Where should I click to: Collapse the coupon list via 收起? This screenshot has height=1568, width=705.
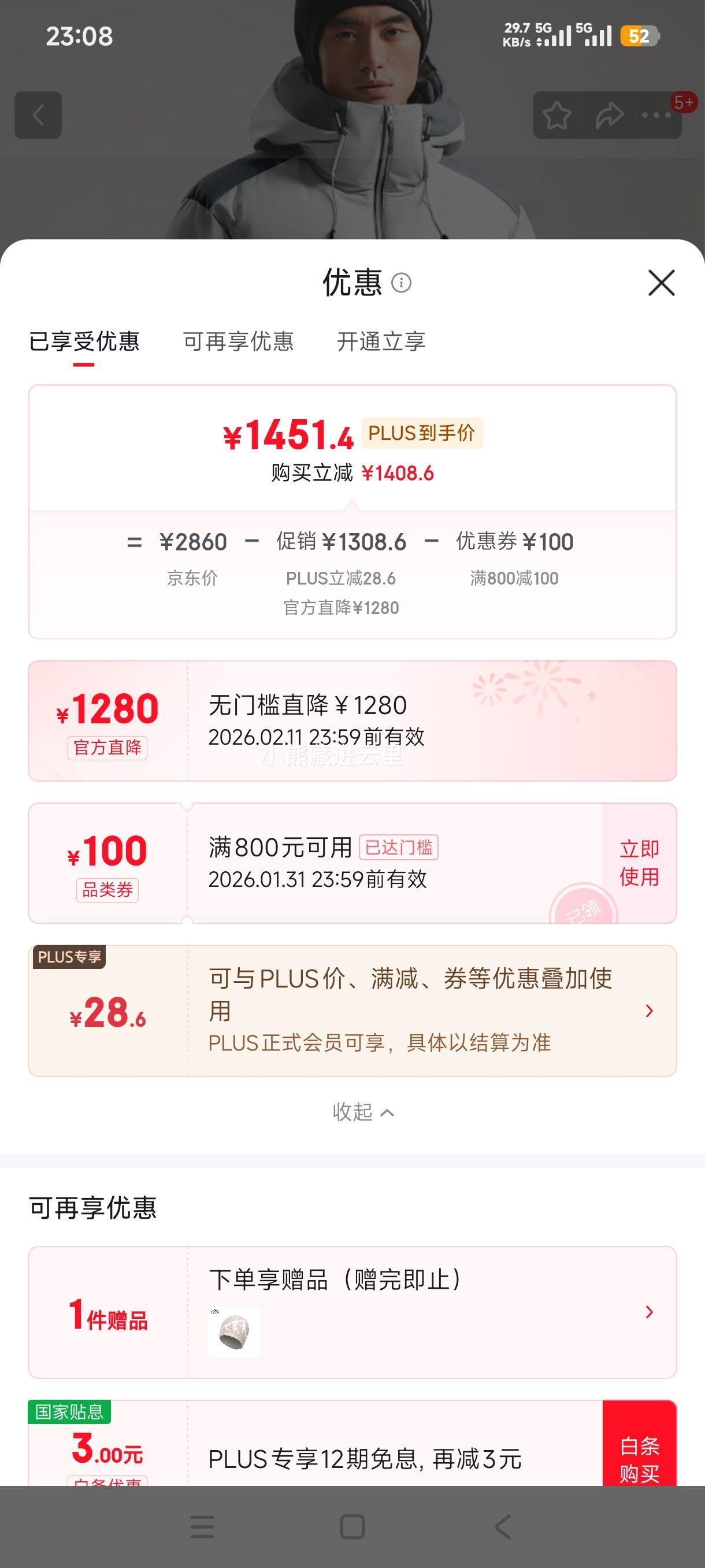click(361, 1112)
